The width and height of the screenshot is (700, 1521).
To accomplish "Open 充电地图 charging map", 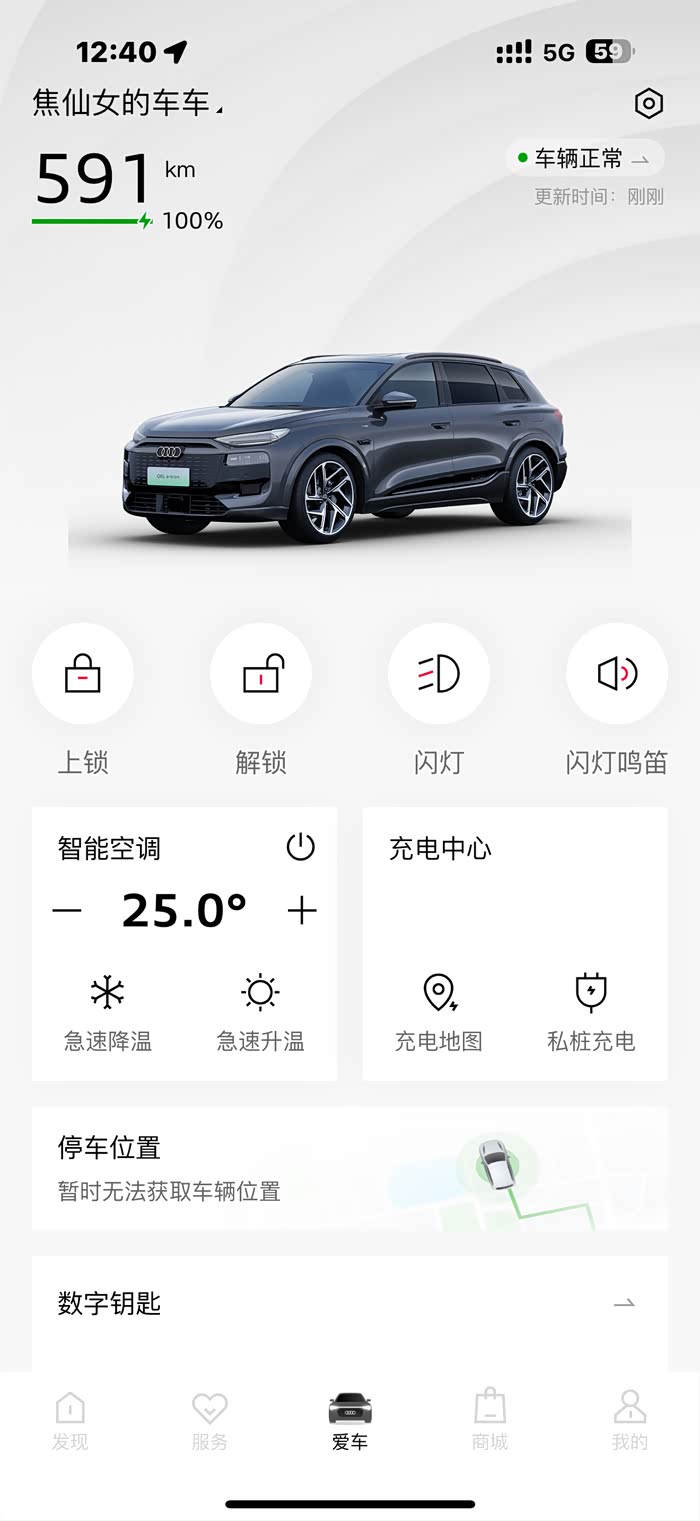I will tap(439, 1010).
